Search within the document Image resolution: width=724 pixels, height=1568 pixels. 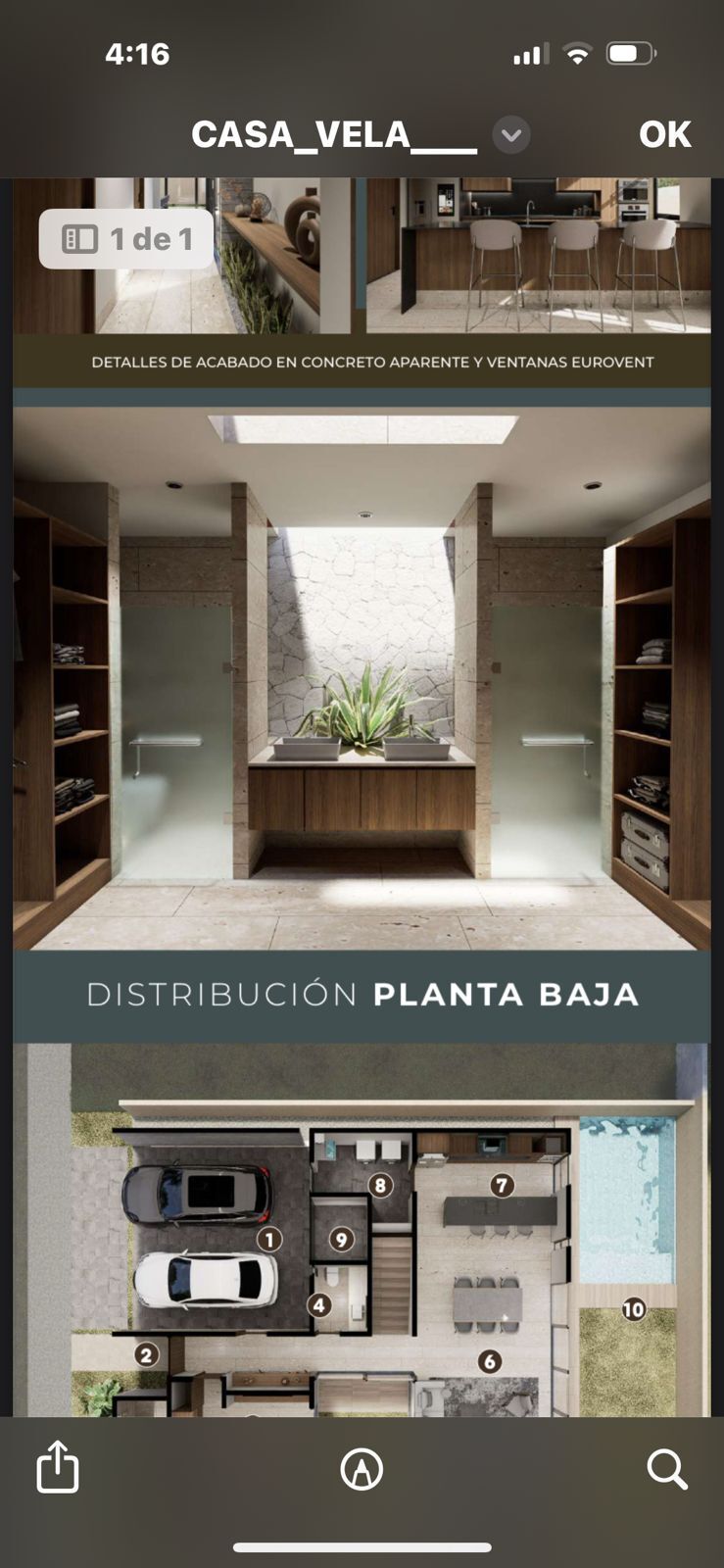pyautogui.click(x=666, y=1469)
